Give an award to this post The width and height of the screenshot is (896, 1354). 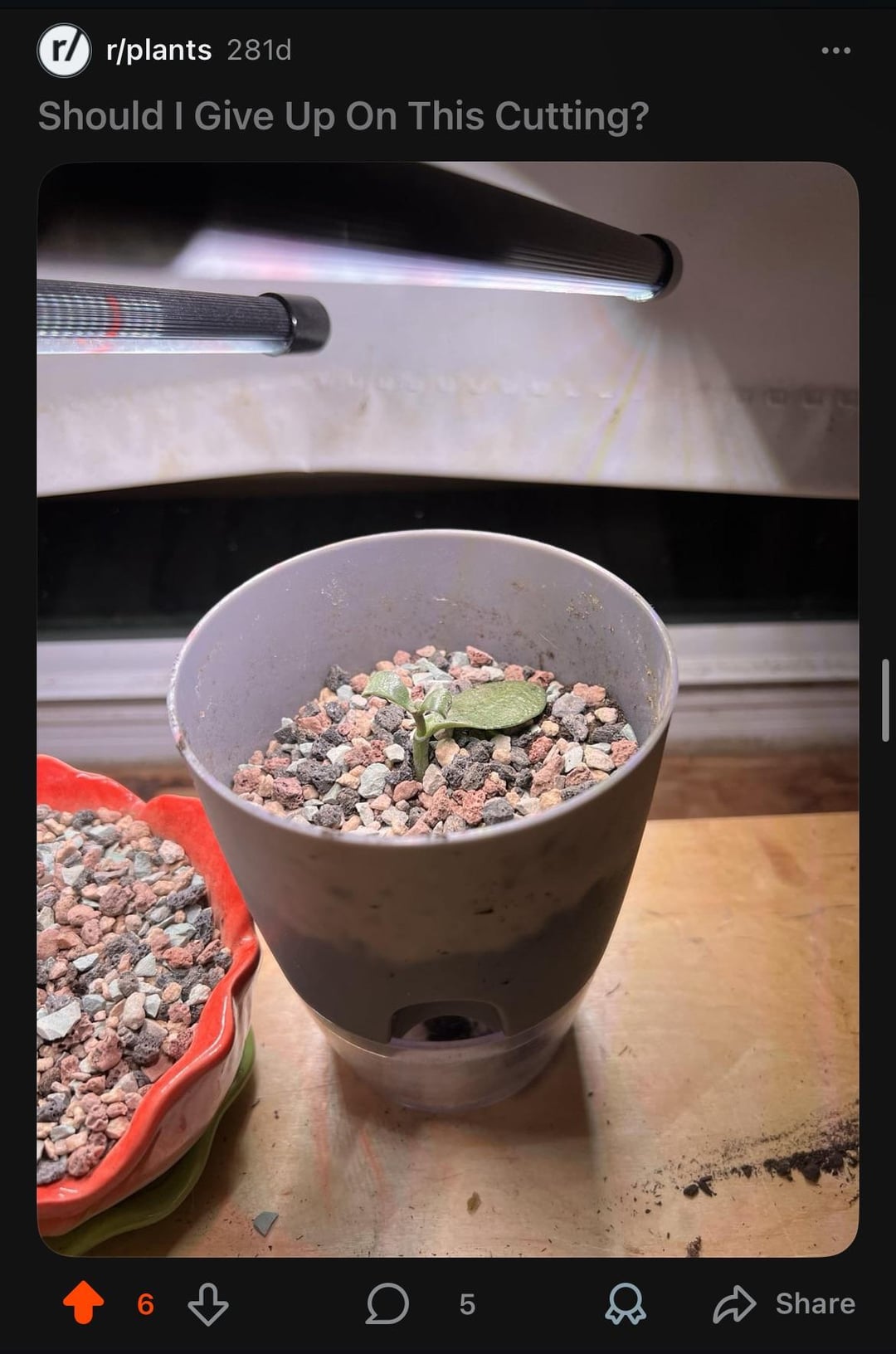[x=625, y=1303]
